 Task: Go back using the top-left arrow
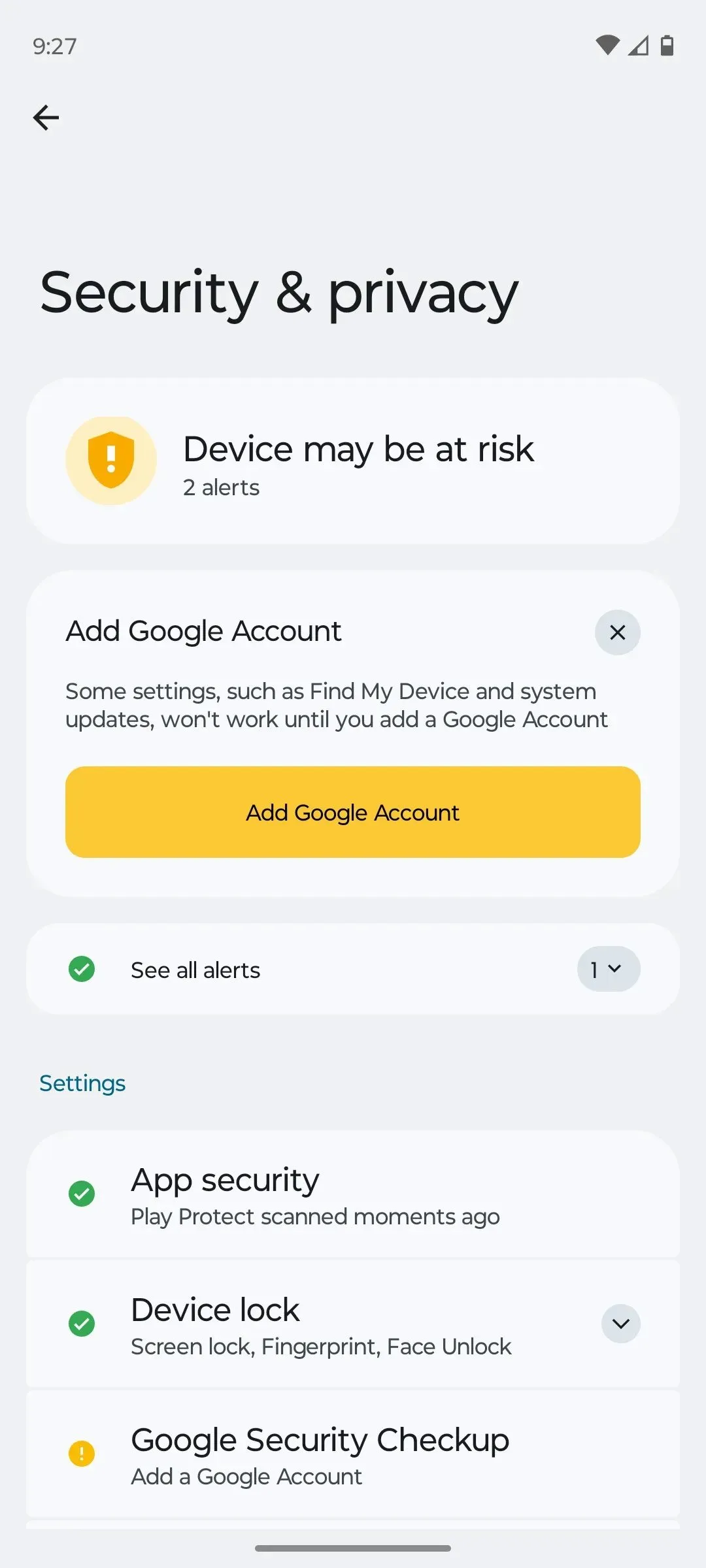click(46, 118)
